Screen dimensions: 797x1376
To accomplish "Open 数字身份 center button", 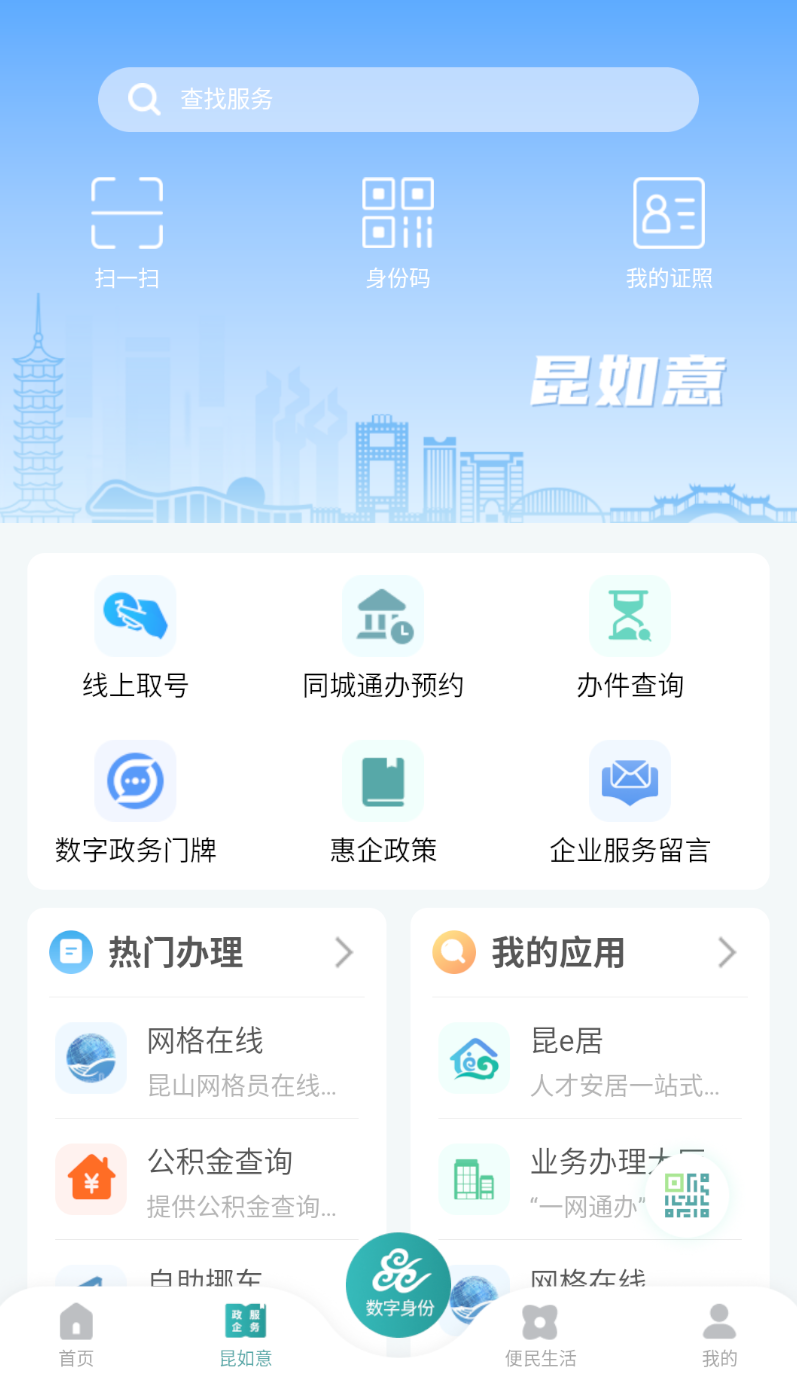I will 398,1285.
